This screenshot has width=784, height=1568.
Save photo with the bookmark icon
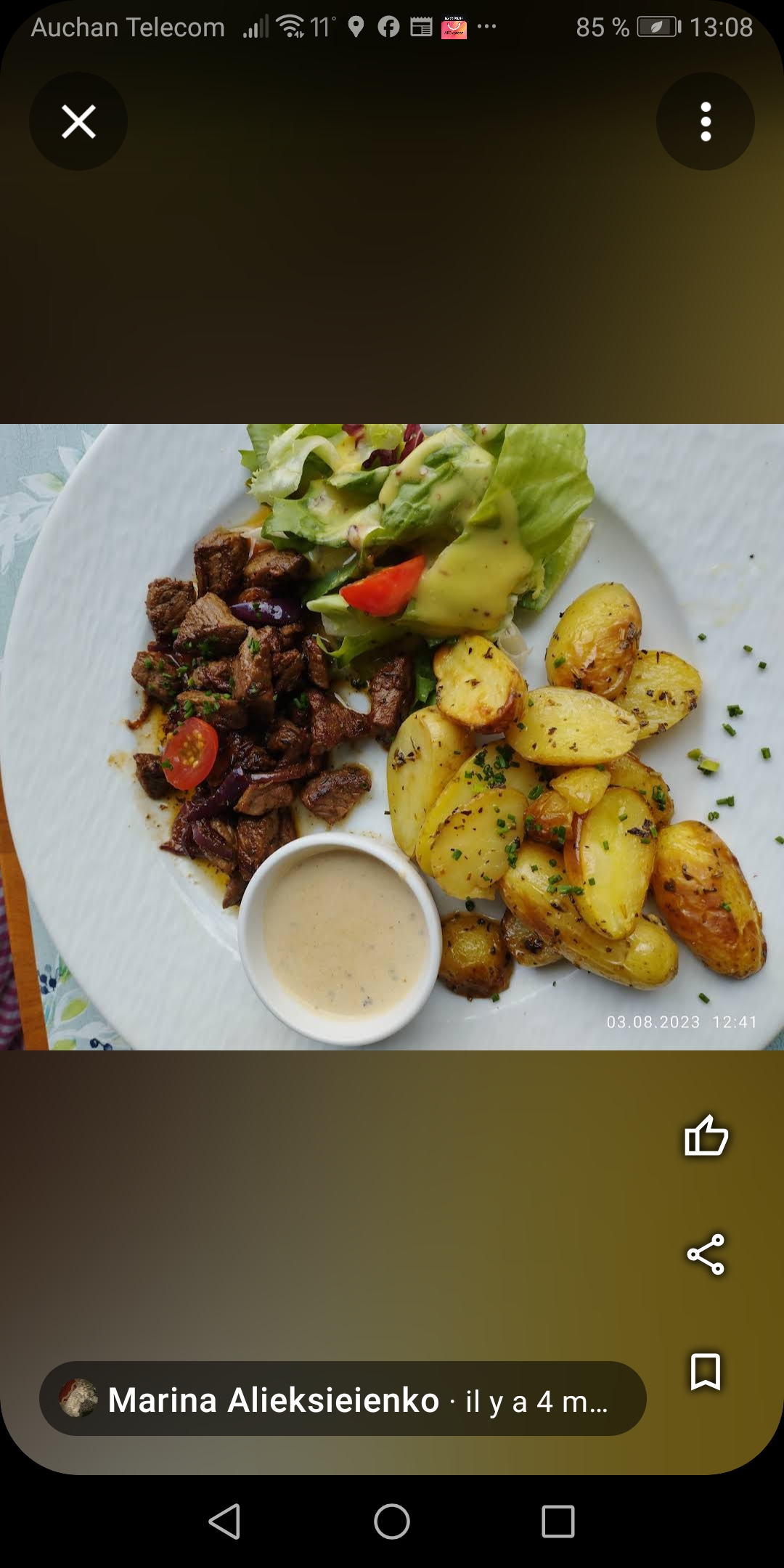point(706,1371)
